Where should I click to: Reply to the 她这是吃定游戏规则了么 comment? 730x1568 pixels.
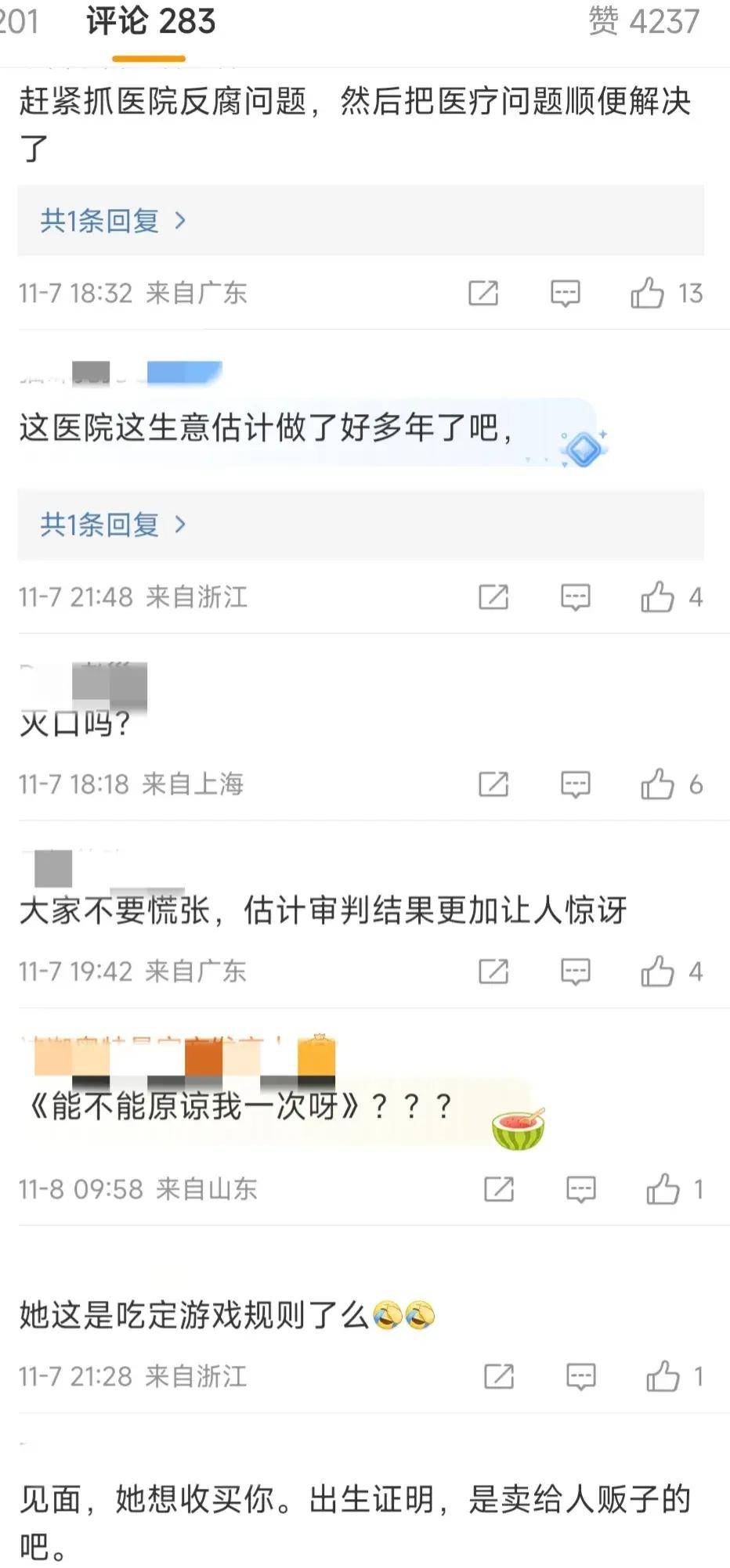click(580, 1376)
